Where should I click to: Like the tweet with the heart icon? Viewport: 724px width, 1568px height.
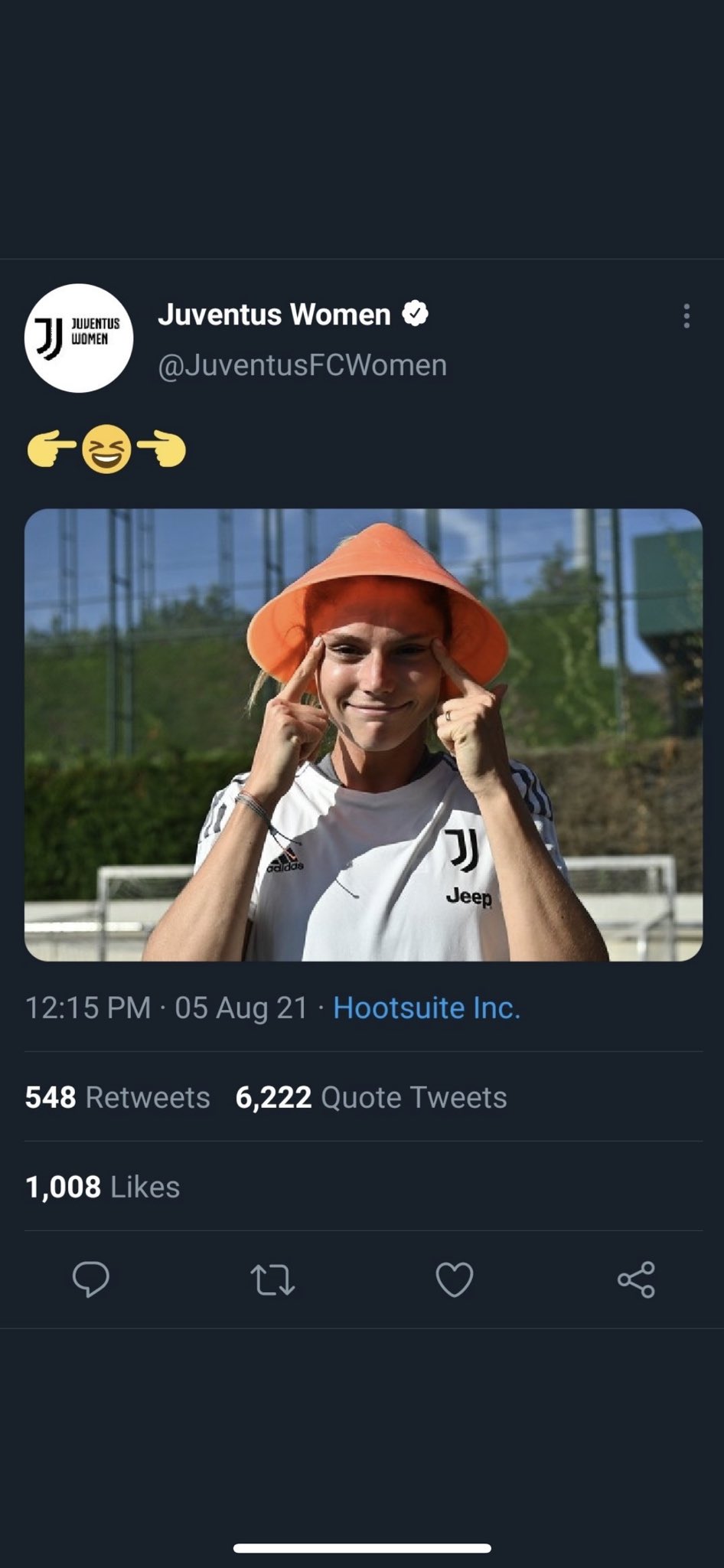[455, 1279]
